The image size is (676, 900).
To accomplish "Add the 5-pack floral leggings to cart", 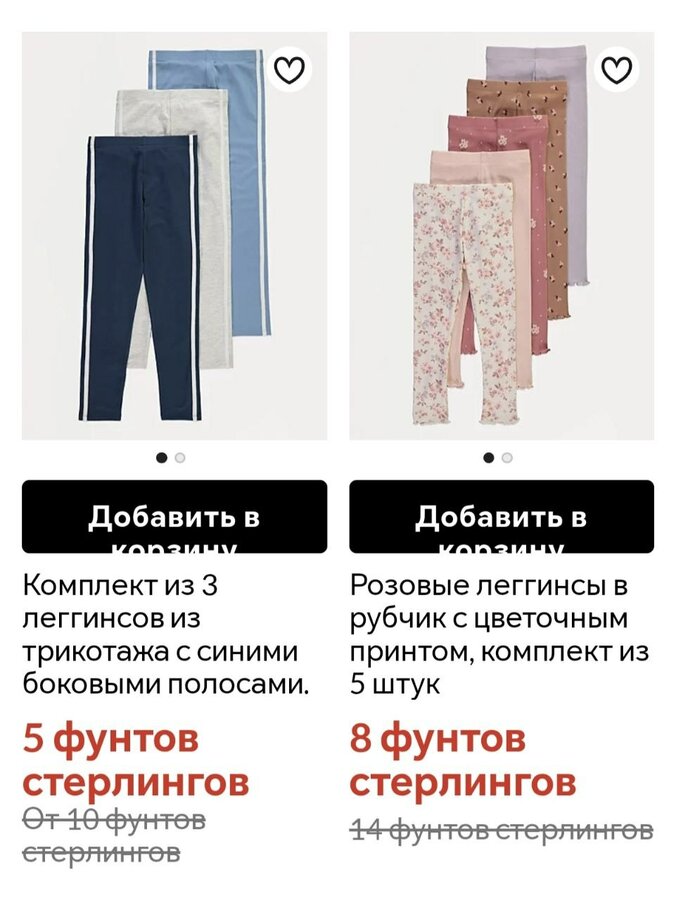I will click(x=501, y=517).
